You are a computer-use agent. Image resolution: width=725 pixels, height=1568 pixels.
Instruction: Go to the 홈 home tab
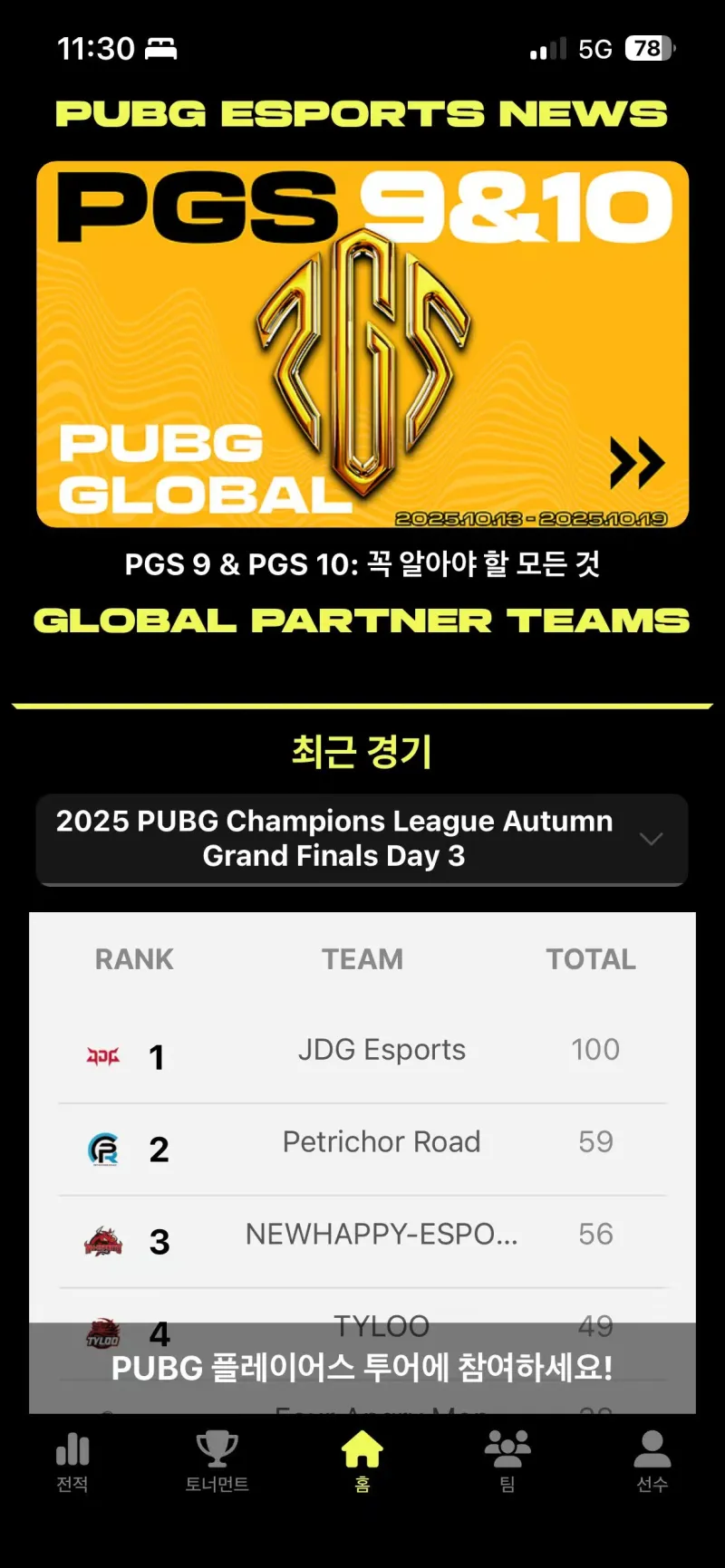[x=362, y=1460]
